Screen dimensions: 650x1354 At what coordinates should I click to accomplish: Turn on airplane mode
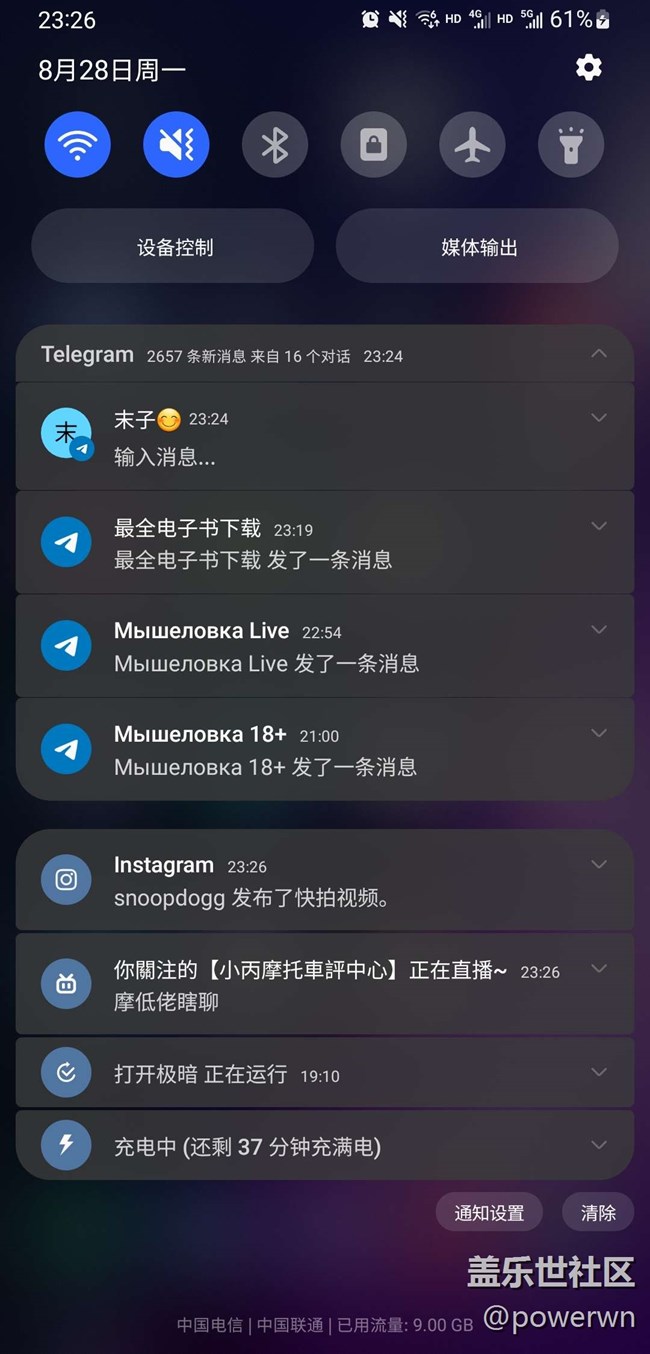(472, 145)
